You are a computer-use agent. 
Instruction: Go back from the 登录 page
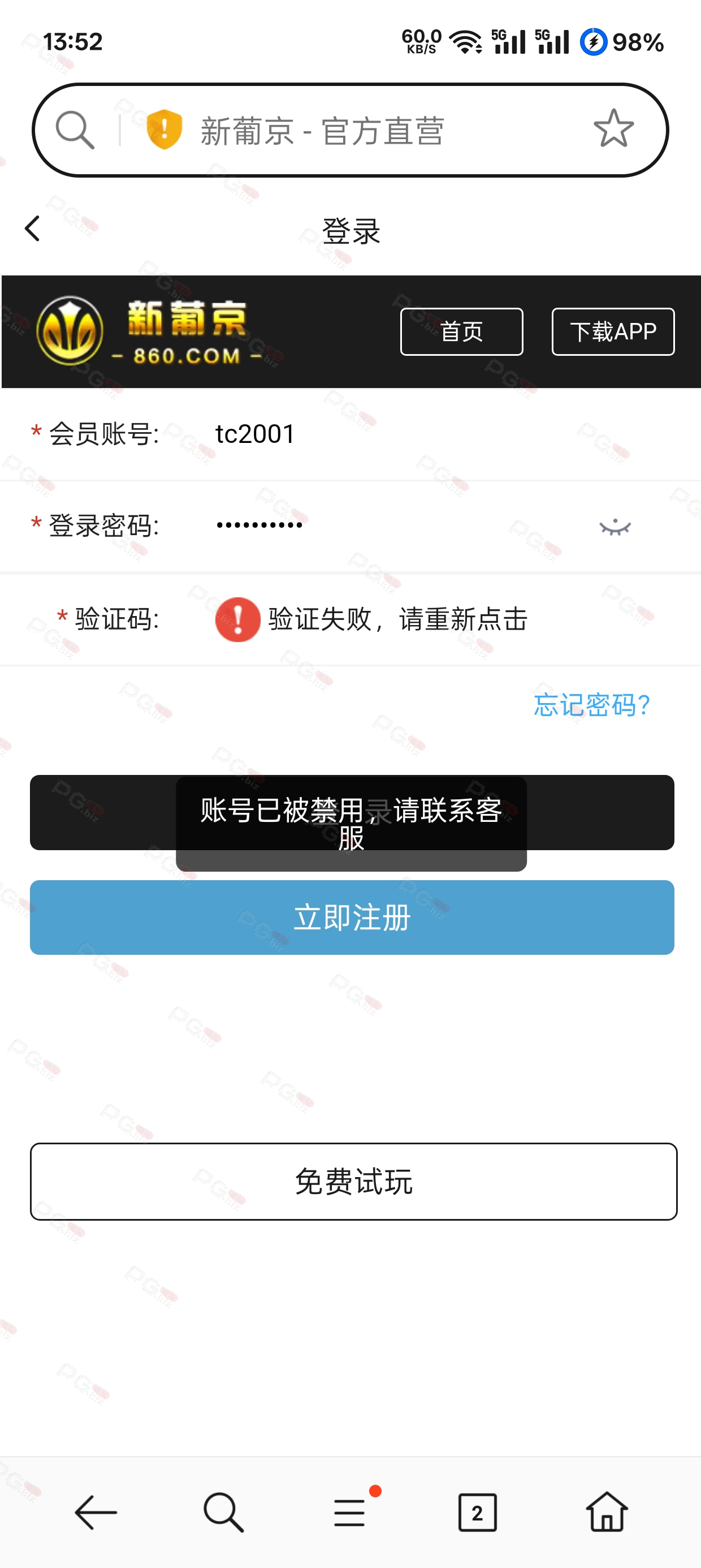pyautogui.click(x=32, y=229)
